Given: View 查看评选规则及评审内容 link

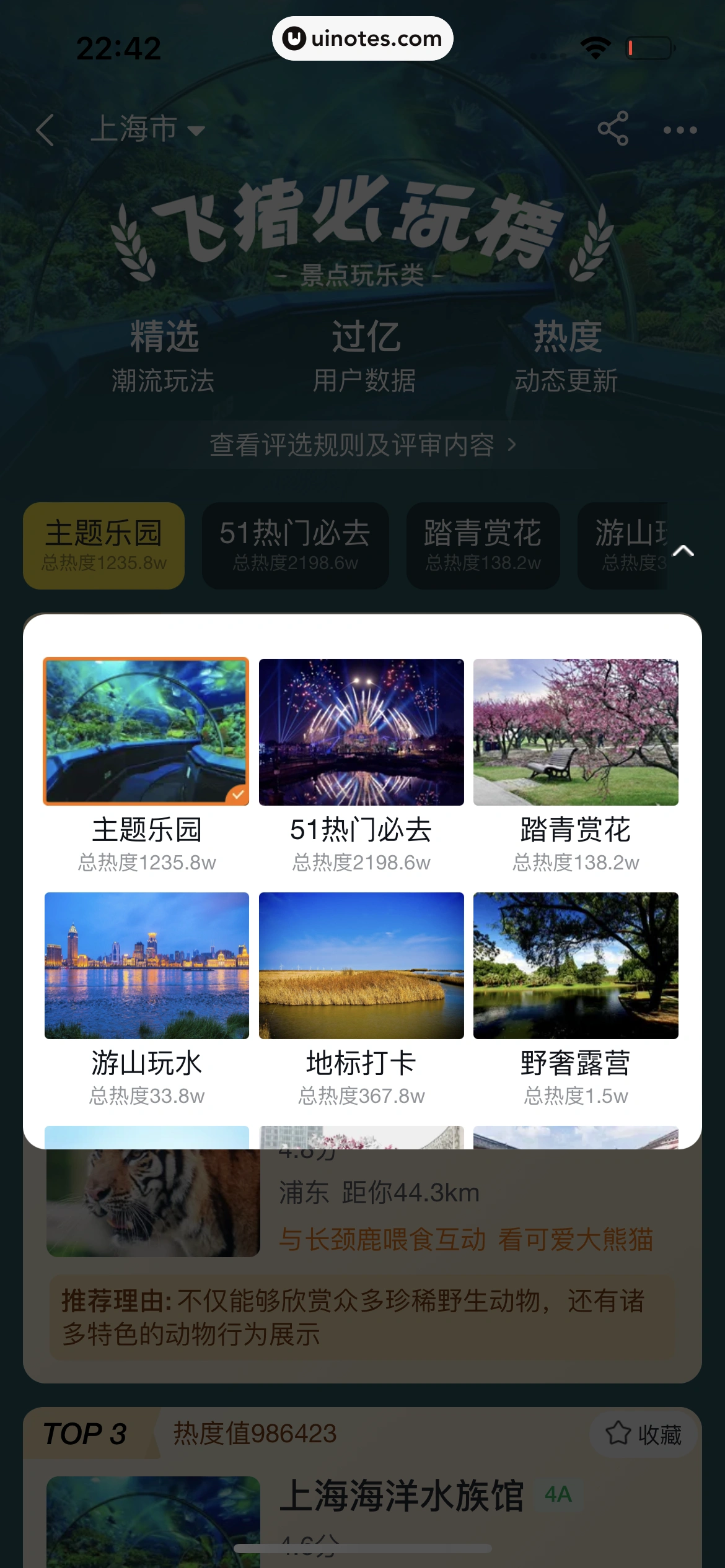Looking at the screenshot, I should click(362, 445).
